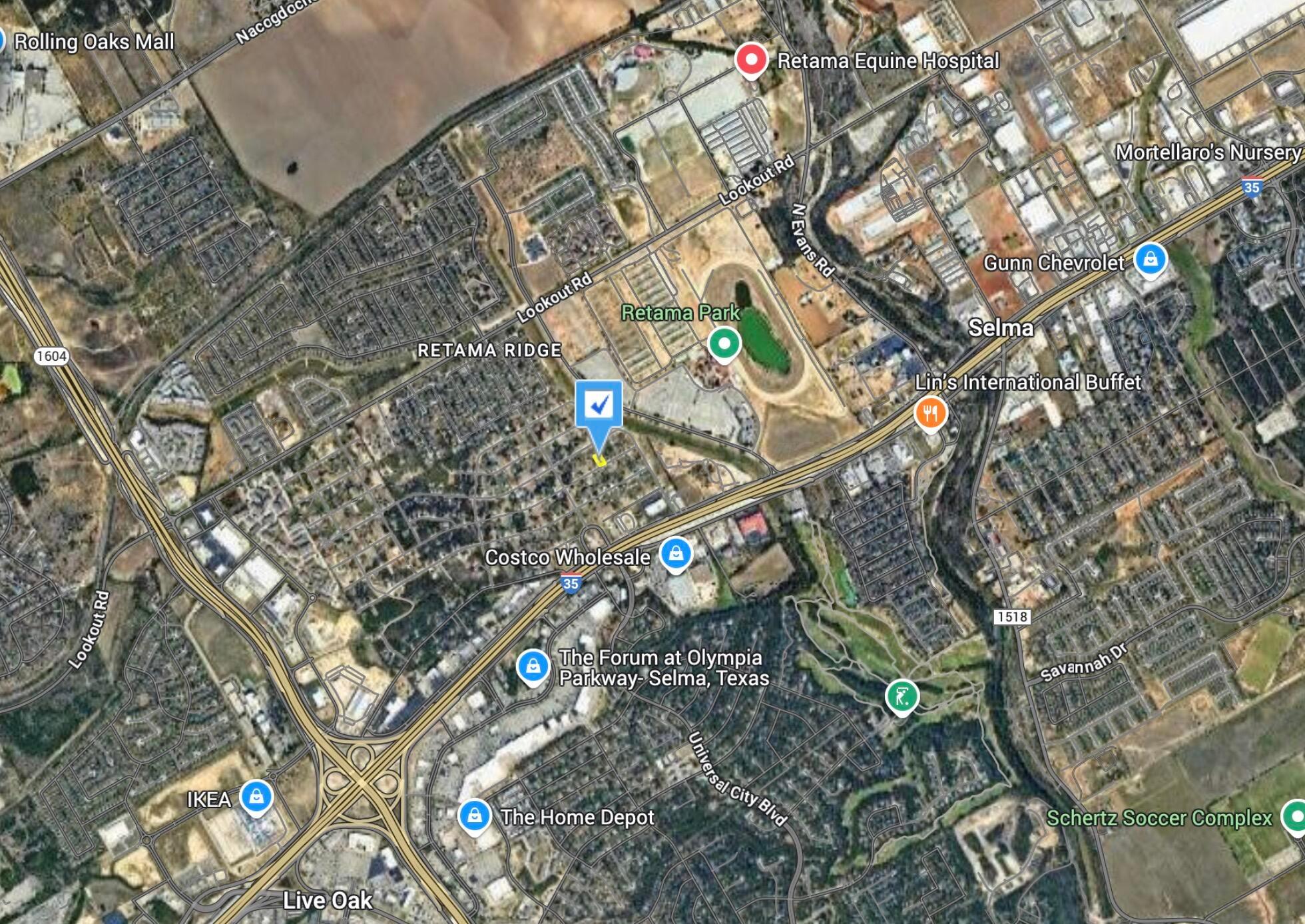Open The Forum at Olympia Parkway pin
Image resolution: width=1305 pixels, height=924 pixels.
[x=533, y=666]
